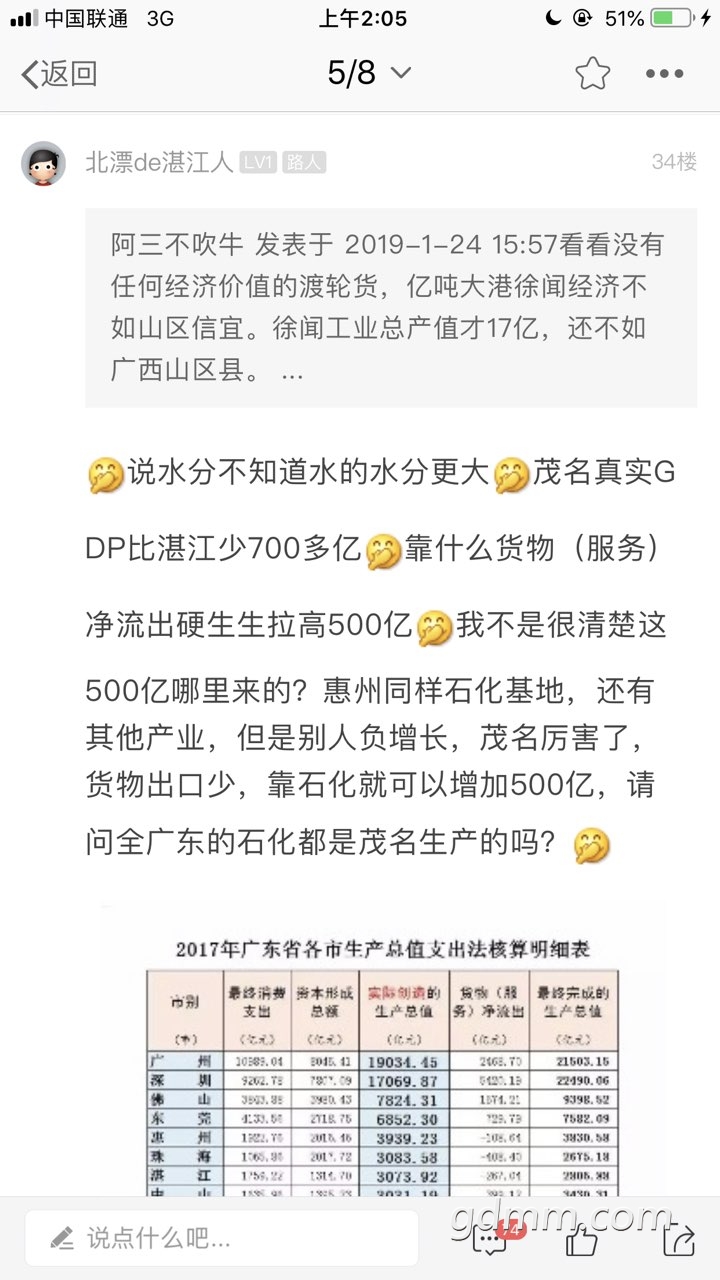720x1280 pixels.
Task: Like the thread with thumbs-up icon
Action: coord(583,1238)
